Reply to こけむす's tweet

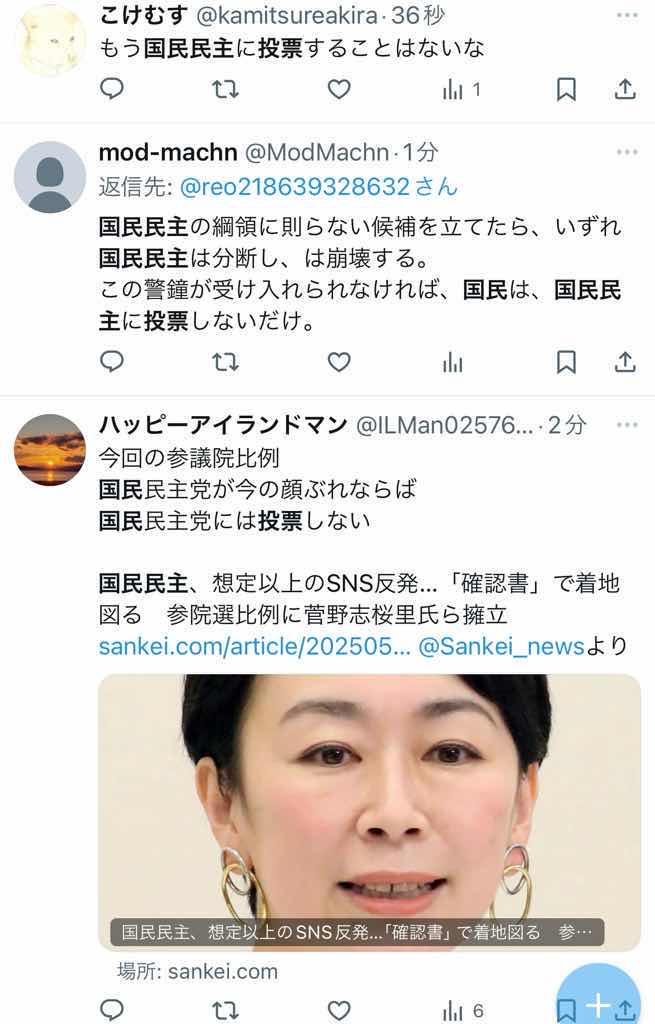(x=112, y=90)
